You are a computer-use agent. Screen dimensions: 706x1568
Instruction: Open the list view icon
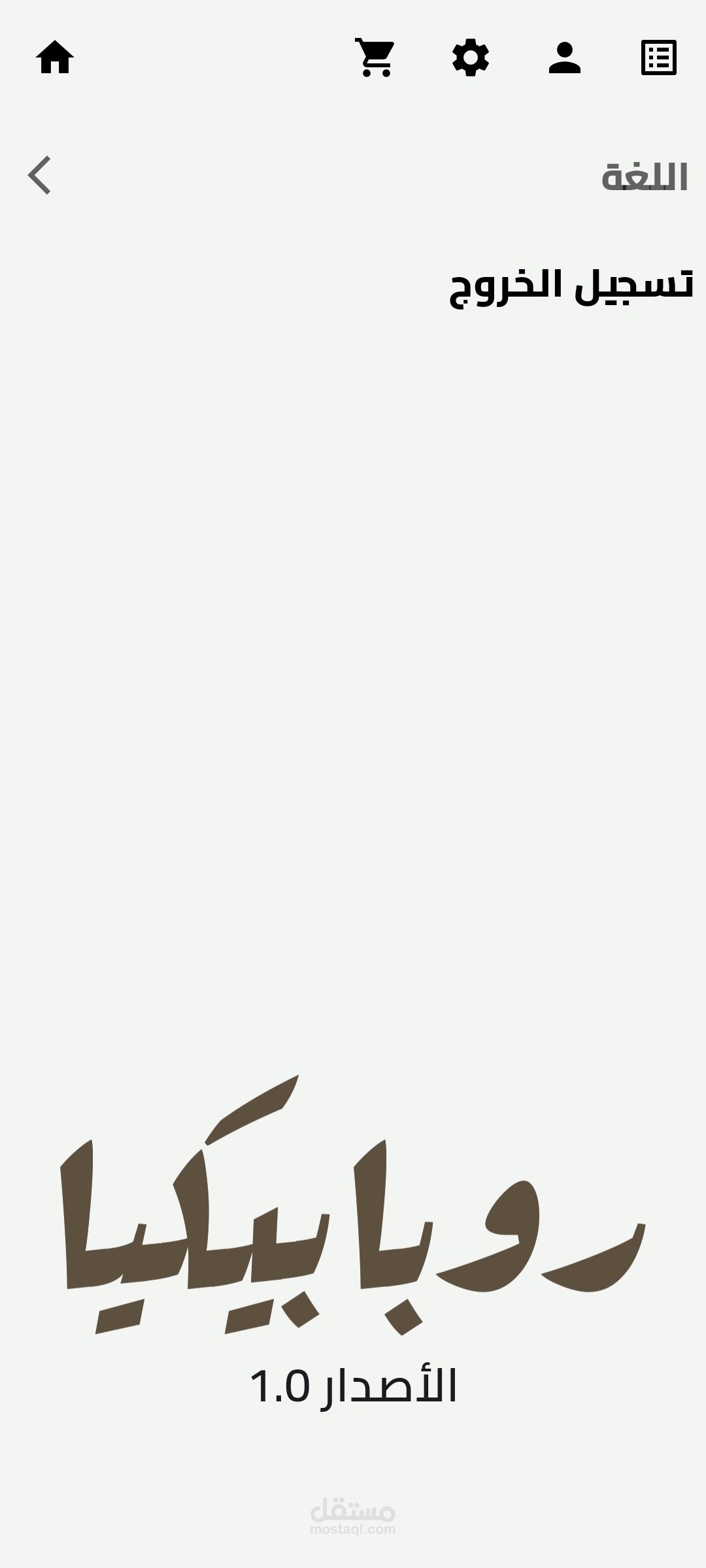point(659,57)
